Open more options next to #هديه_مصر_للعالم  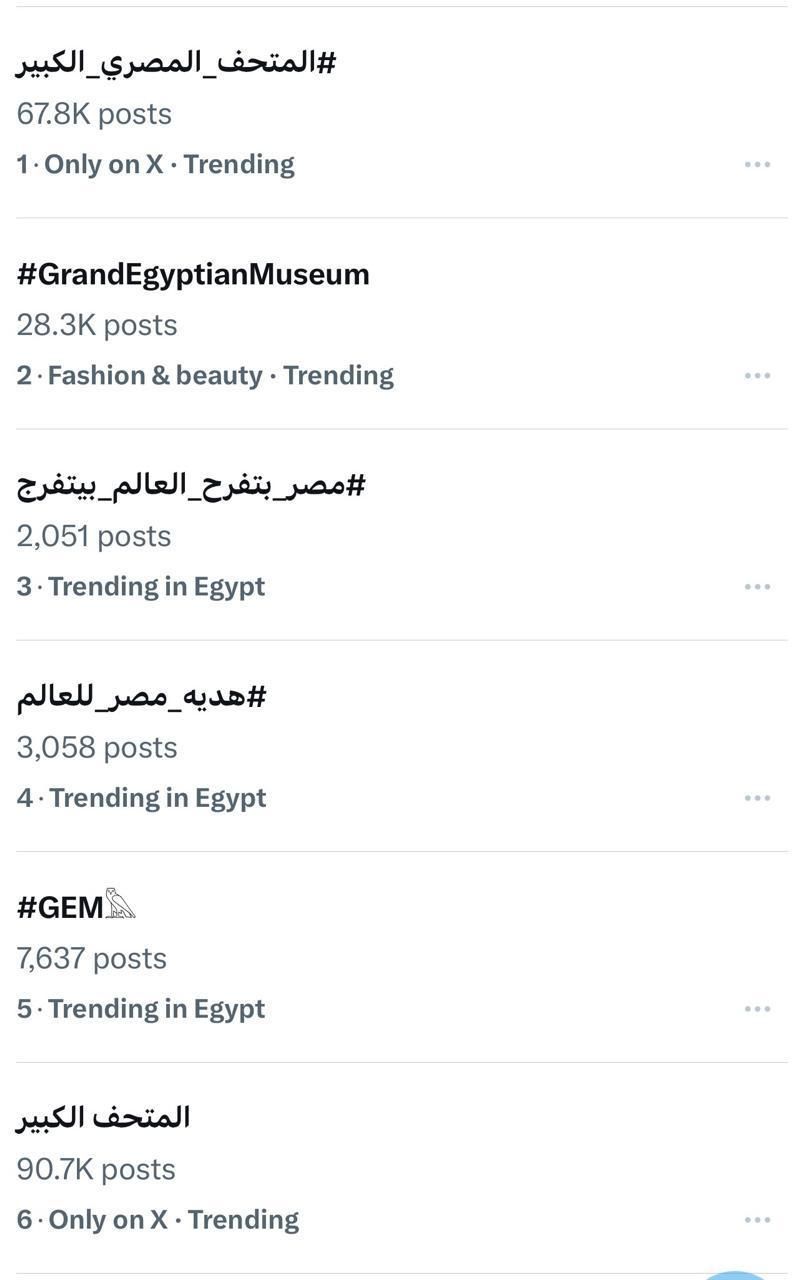click(757, 798)
